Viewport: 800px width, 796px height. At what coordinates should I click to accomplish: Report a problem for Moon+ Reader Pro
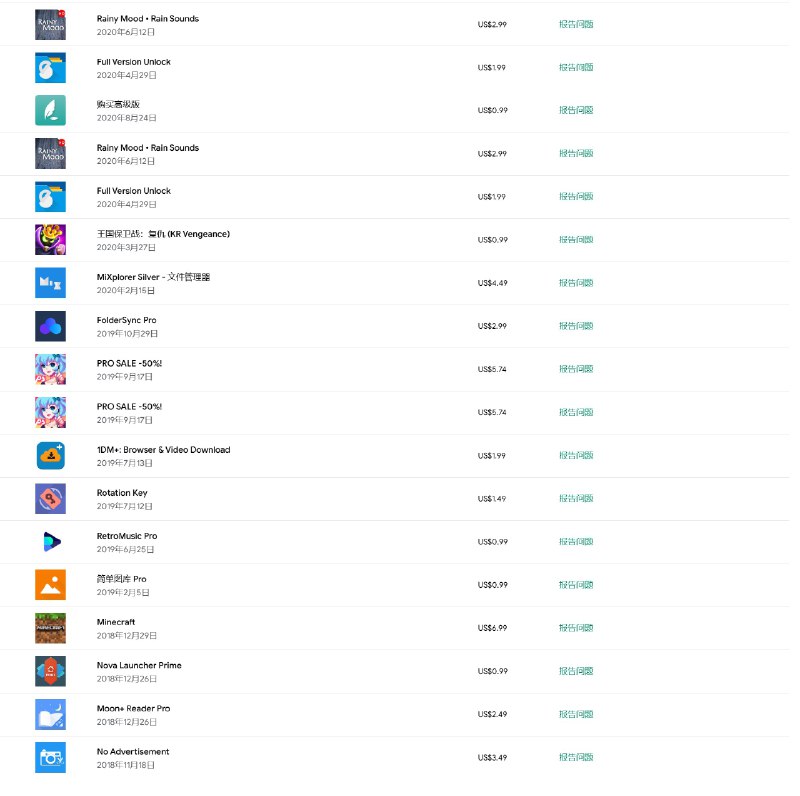pyautogui.click(x=575, y=714)
